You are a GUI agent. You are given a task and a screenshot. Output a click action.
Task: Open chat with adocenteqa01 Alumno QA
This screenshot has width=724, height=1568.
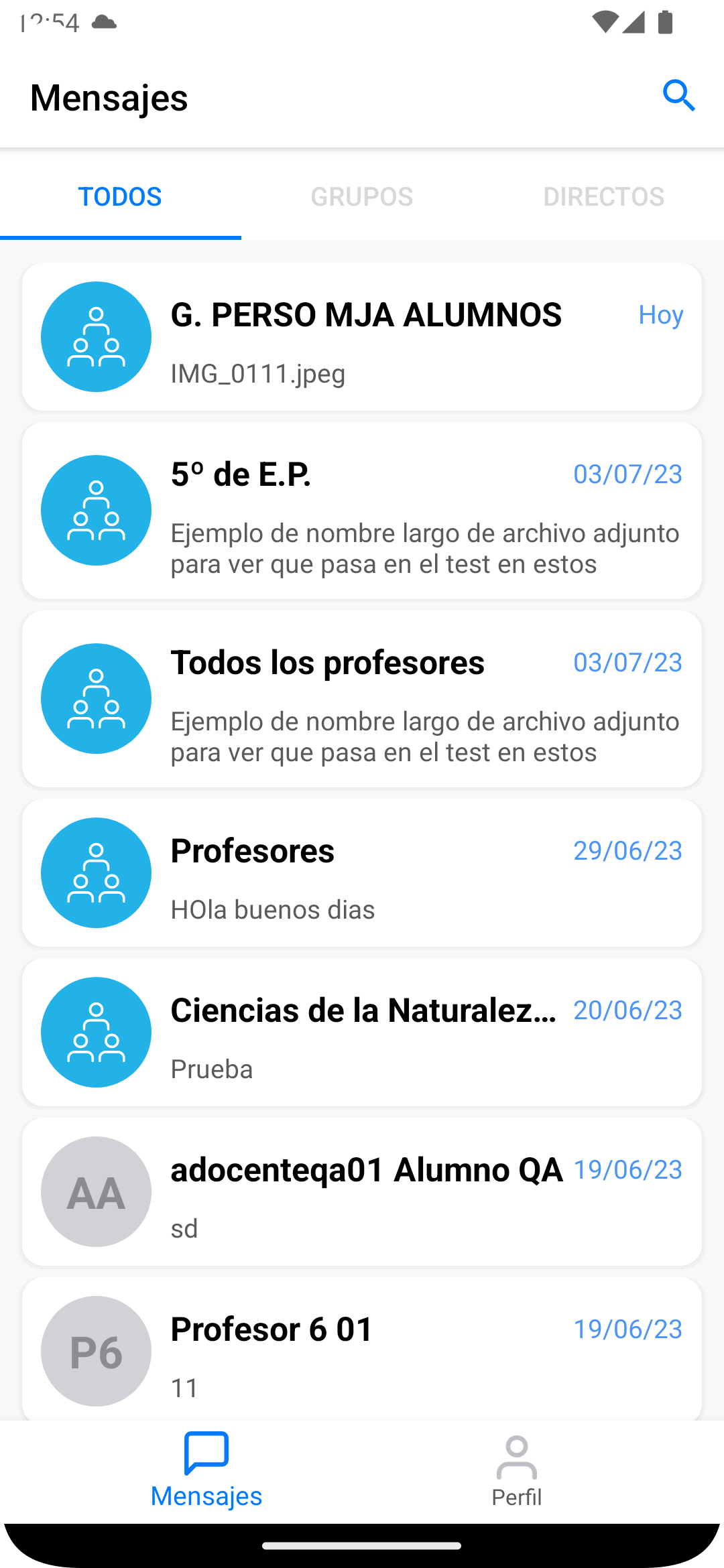click(362, 1191)
